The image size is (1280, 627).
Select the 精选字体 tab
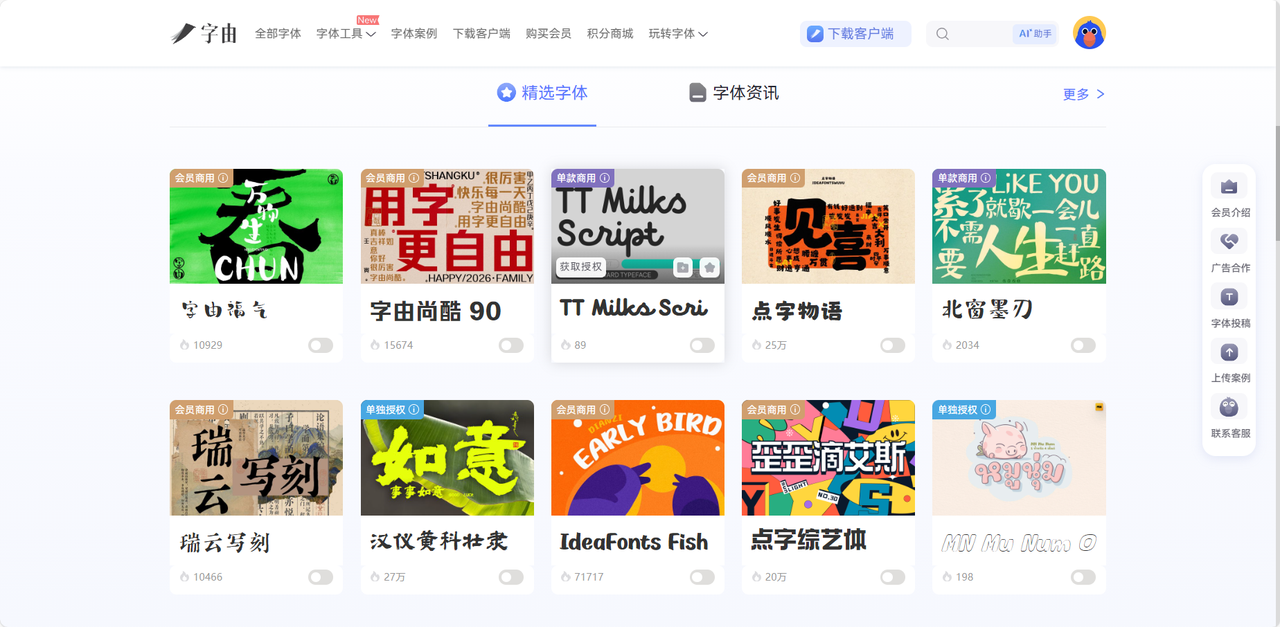coord(542,93)
